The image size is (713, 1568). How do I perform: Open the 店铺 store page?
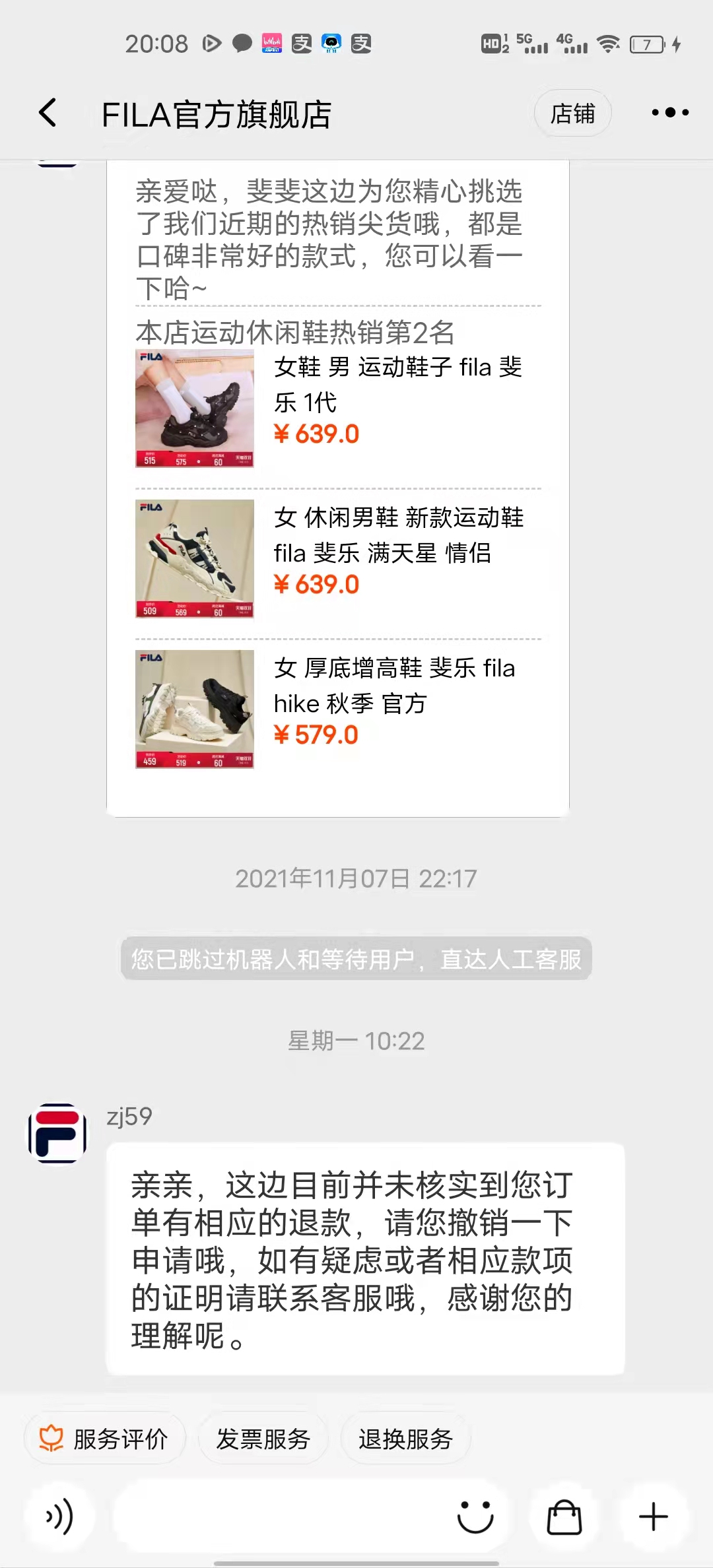pos(572,112)
